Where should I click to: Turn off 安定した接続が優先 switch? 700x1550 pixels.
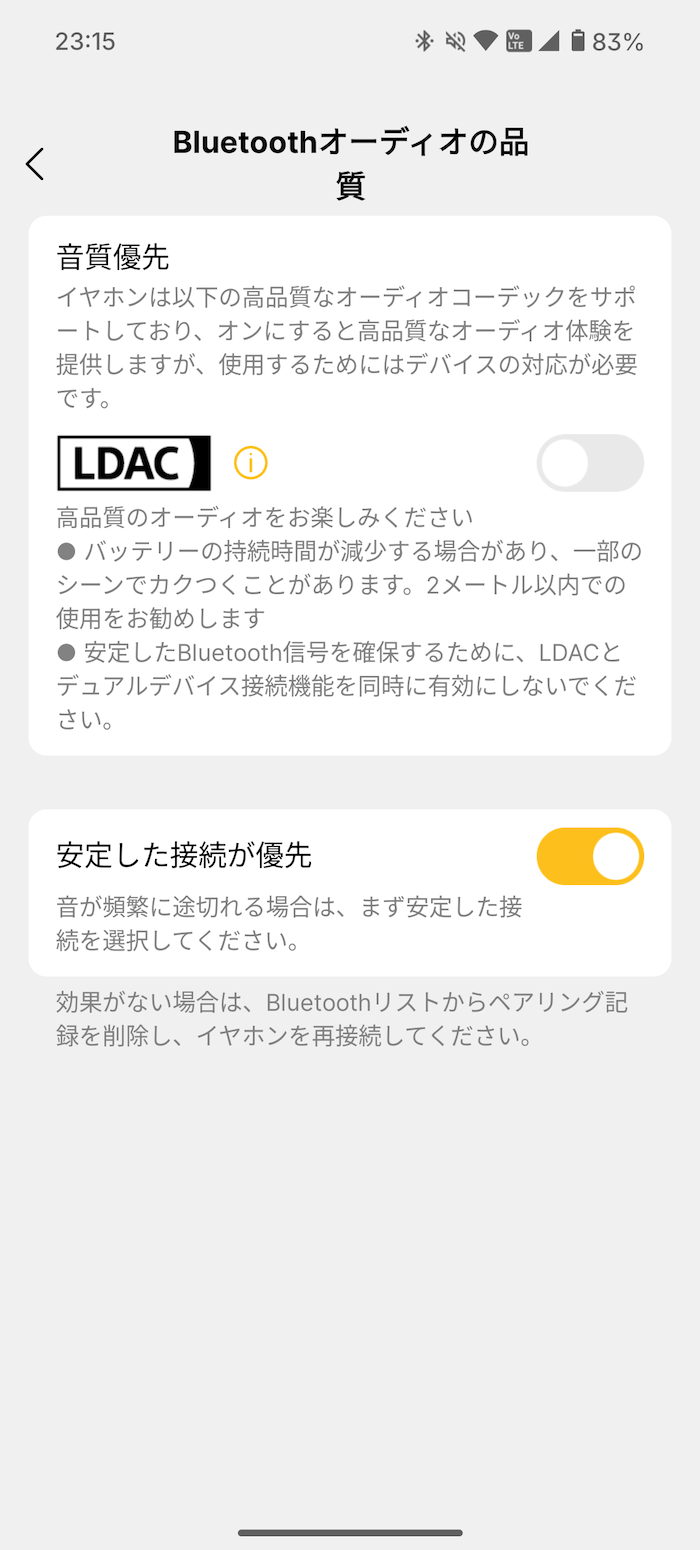590,856
